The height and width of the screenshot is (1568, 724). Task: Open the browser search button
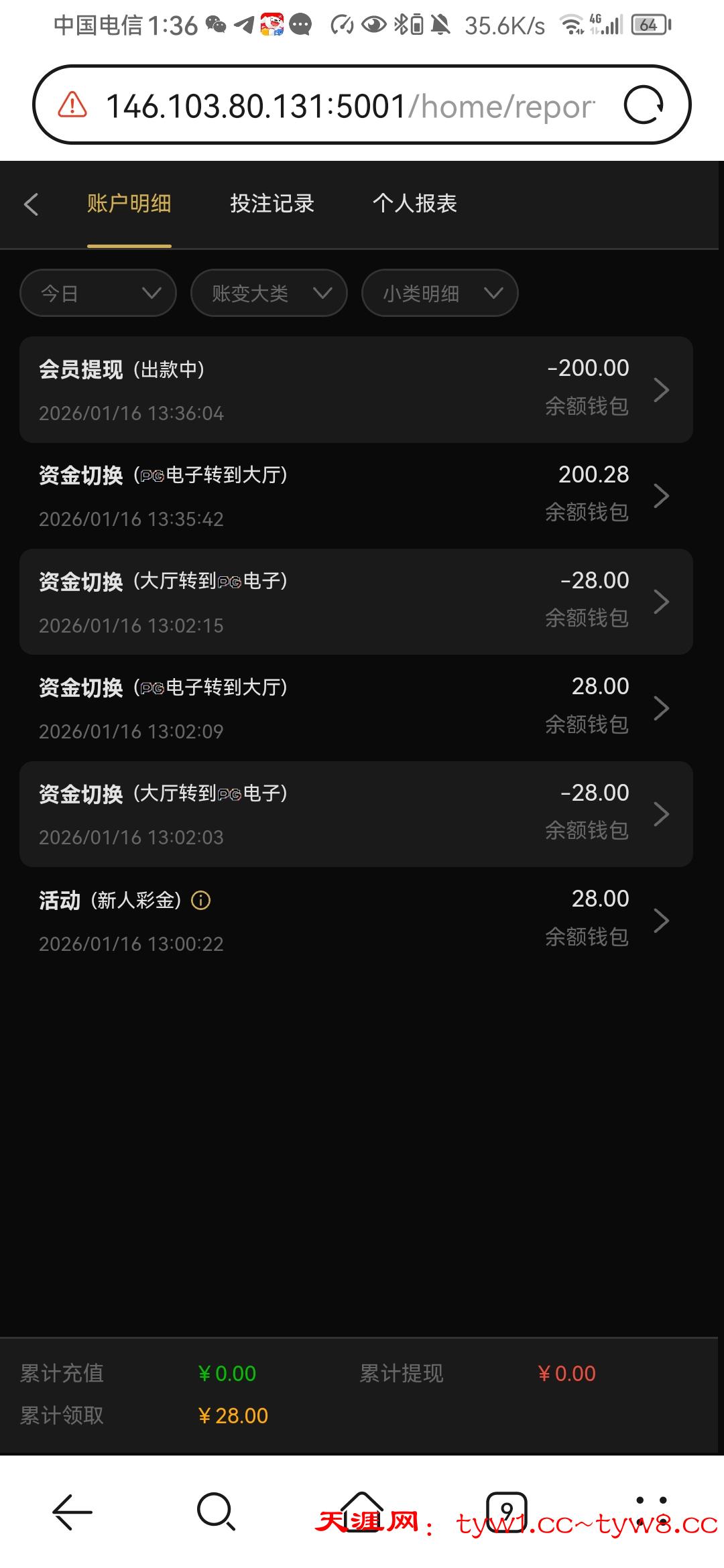[x=216, y=1512]
